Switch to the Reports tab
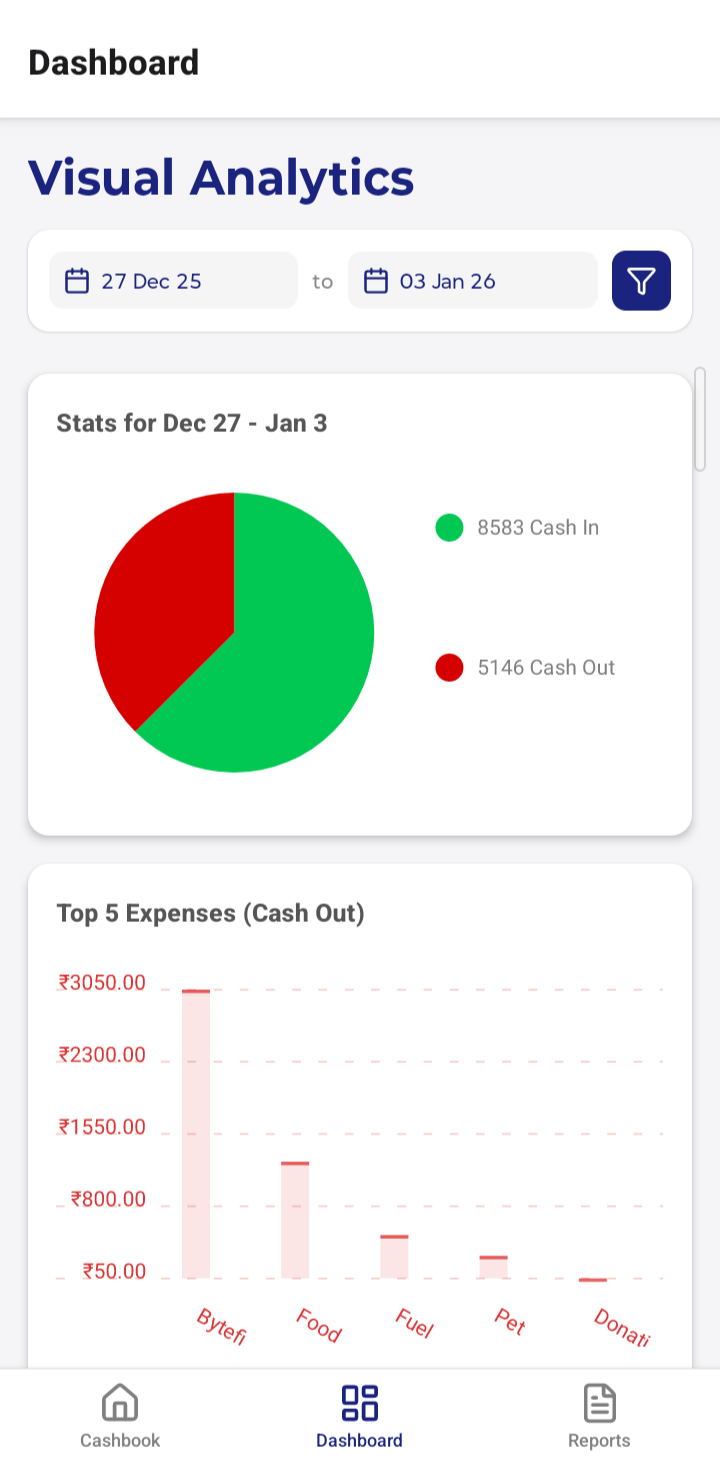The width and height of the screenshot is (720, 1462). coord(599,1416)
